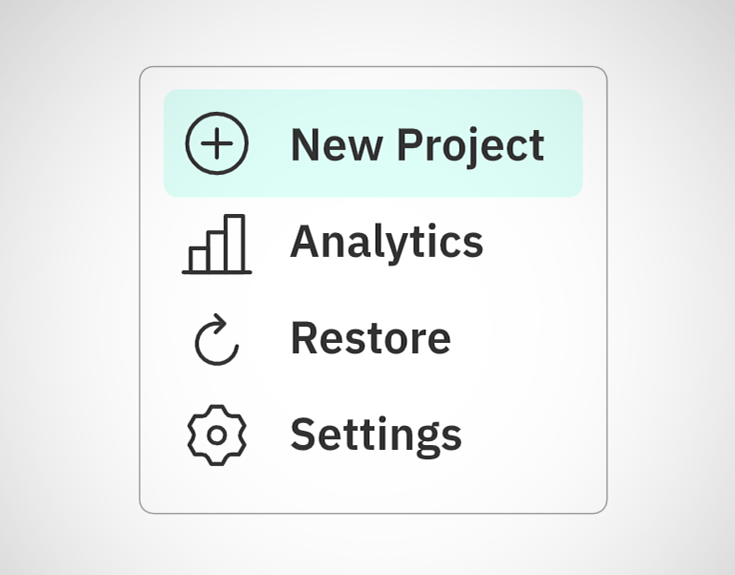Open Settings from the menu
735x575 pixels.
pos(372,435)
